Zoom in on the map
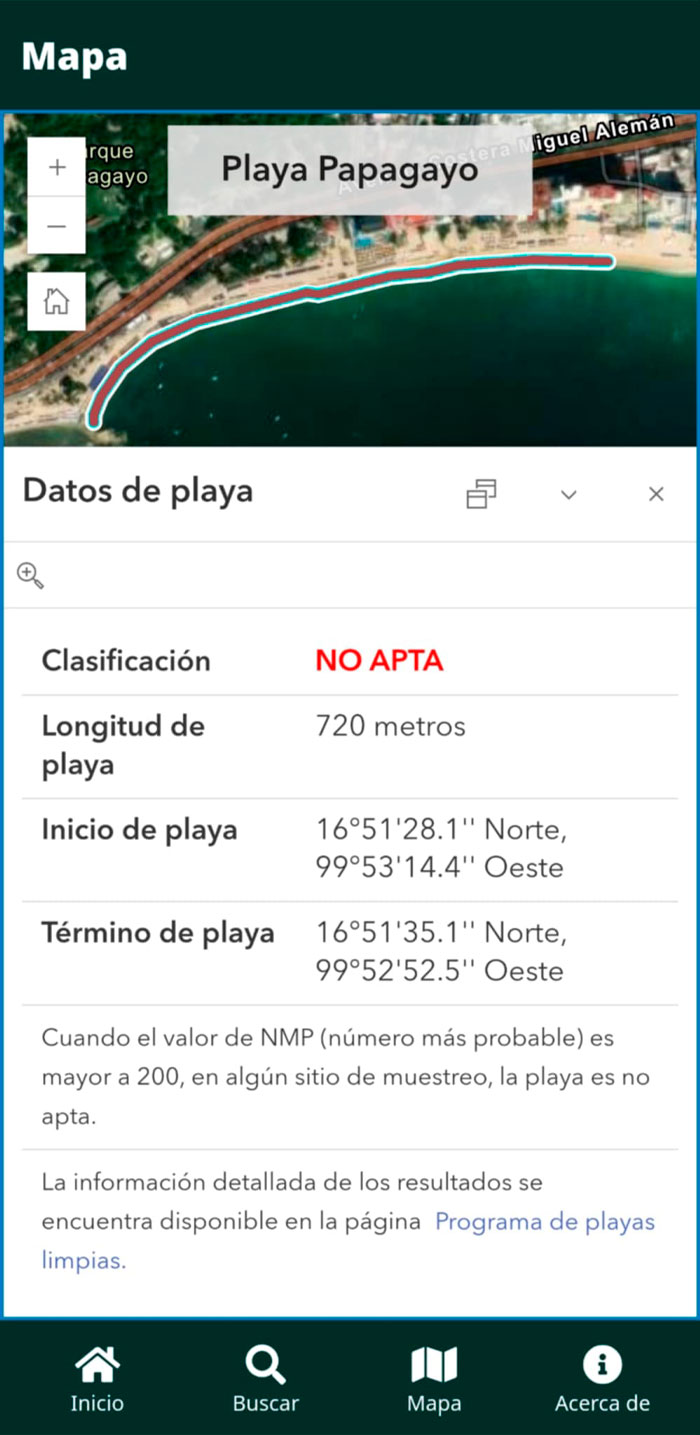700x1435 pixels. (57, 167)
